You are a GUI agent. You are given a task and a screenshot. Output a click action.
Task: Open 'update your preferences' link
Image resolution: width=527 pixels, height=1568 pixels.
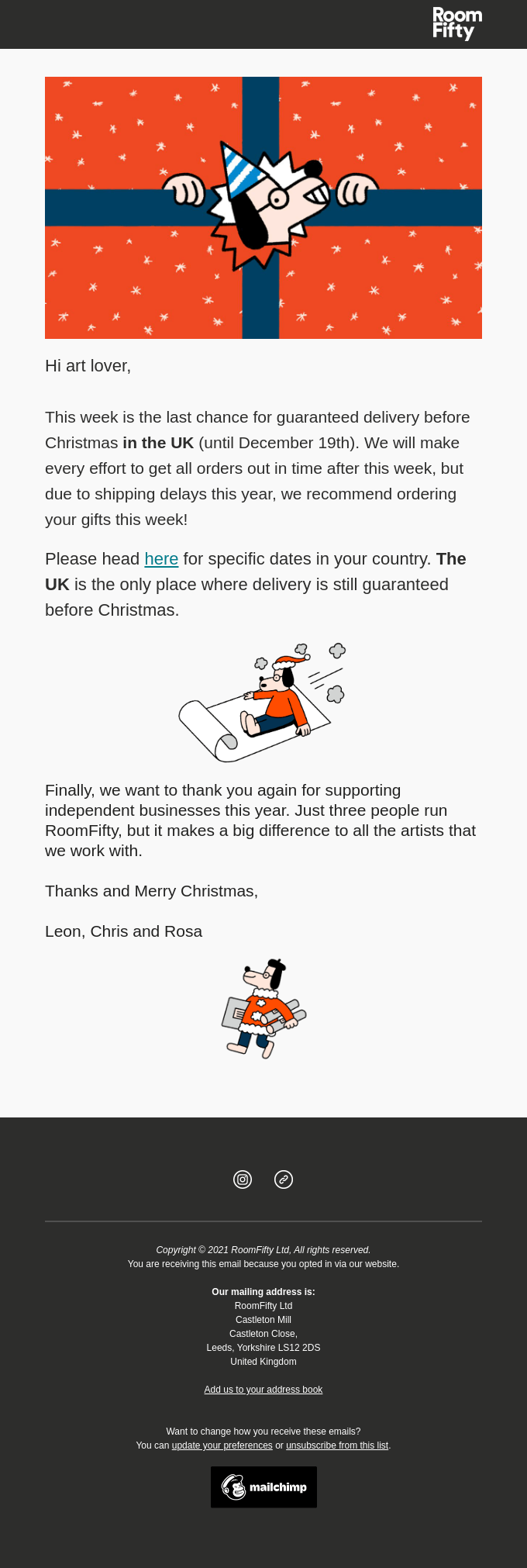[x=222, y=1445]
